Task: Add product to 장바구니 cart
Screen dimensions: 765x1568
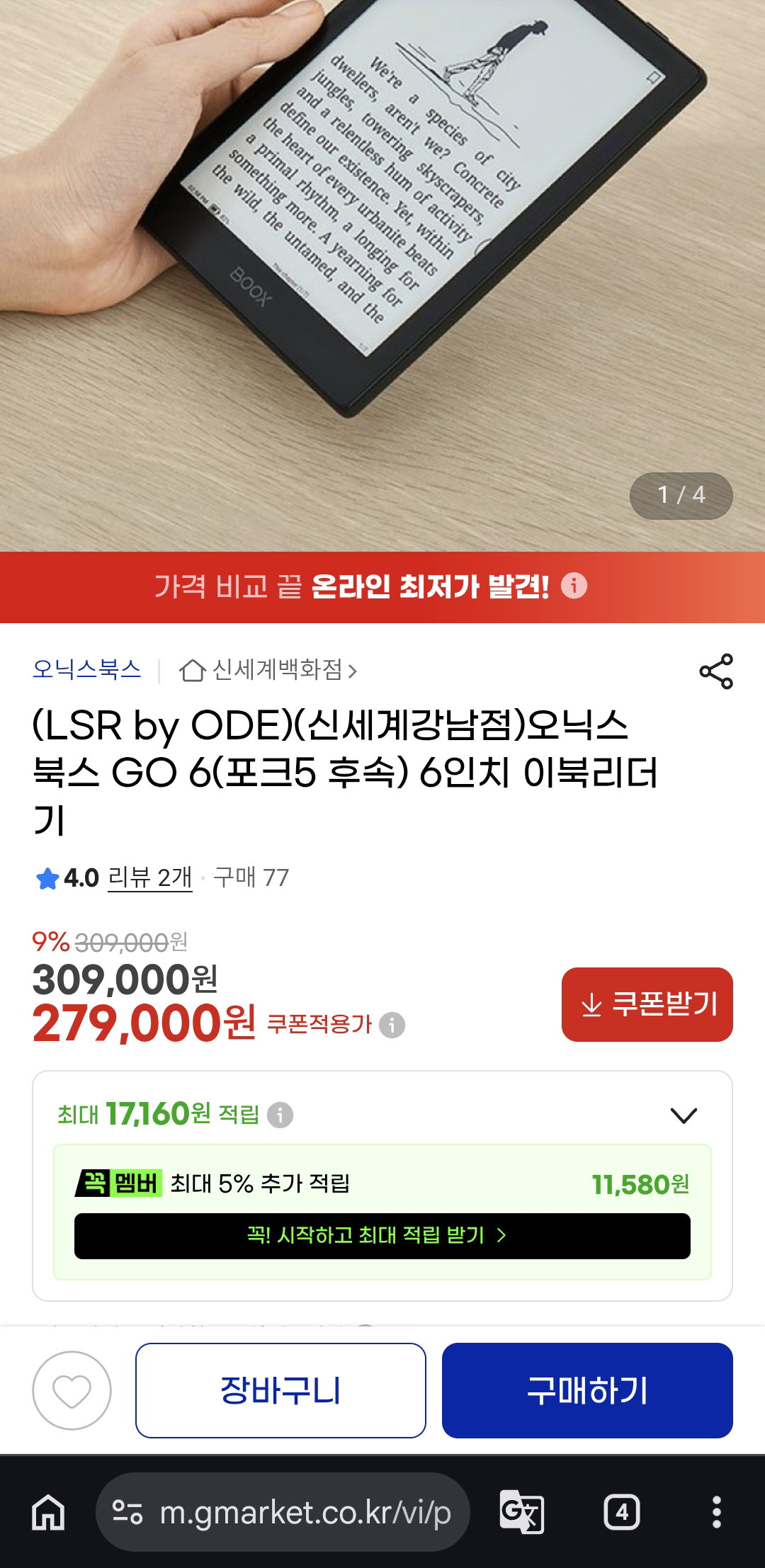Action: (x=280, y=1390)
